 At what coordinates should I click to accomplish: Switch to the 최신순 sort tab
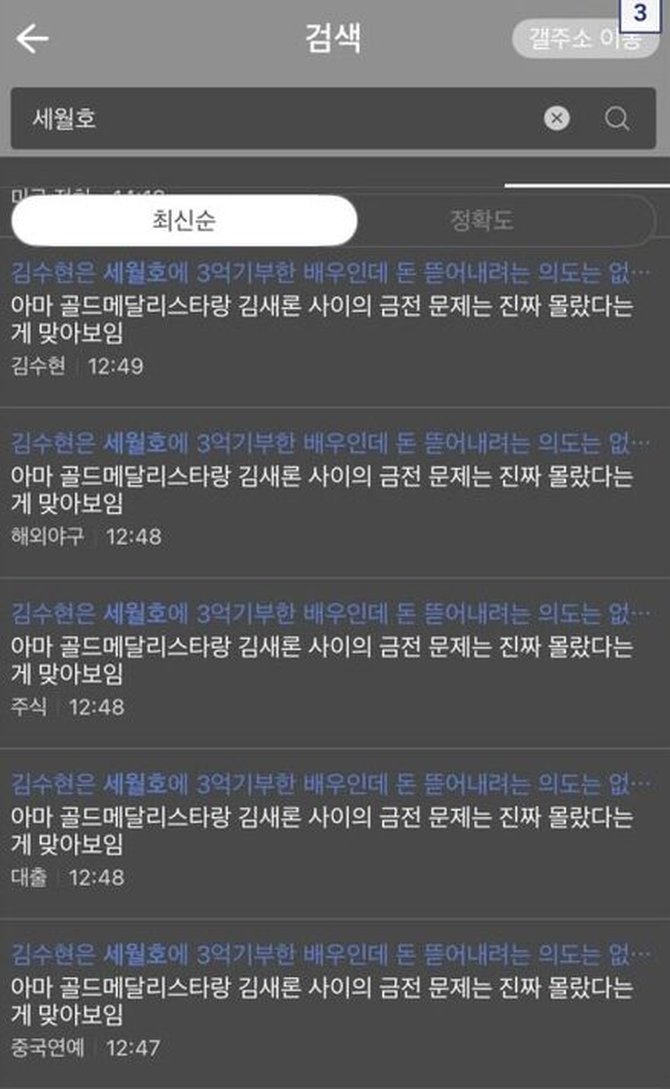pyautogui.click(x=185, y=220)
